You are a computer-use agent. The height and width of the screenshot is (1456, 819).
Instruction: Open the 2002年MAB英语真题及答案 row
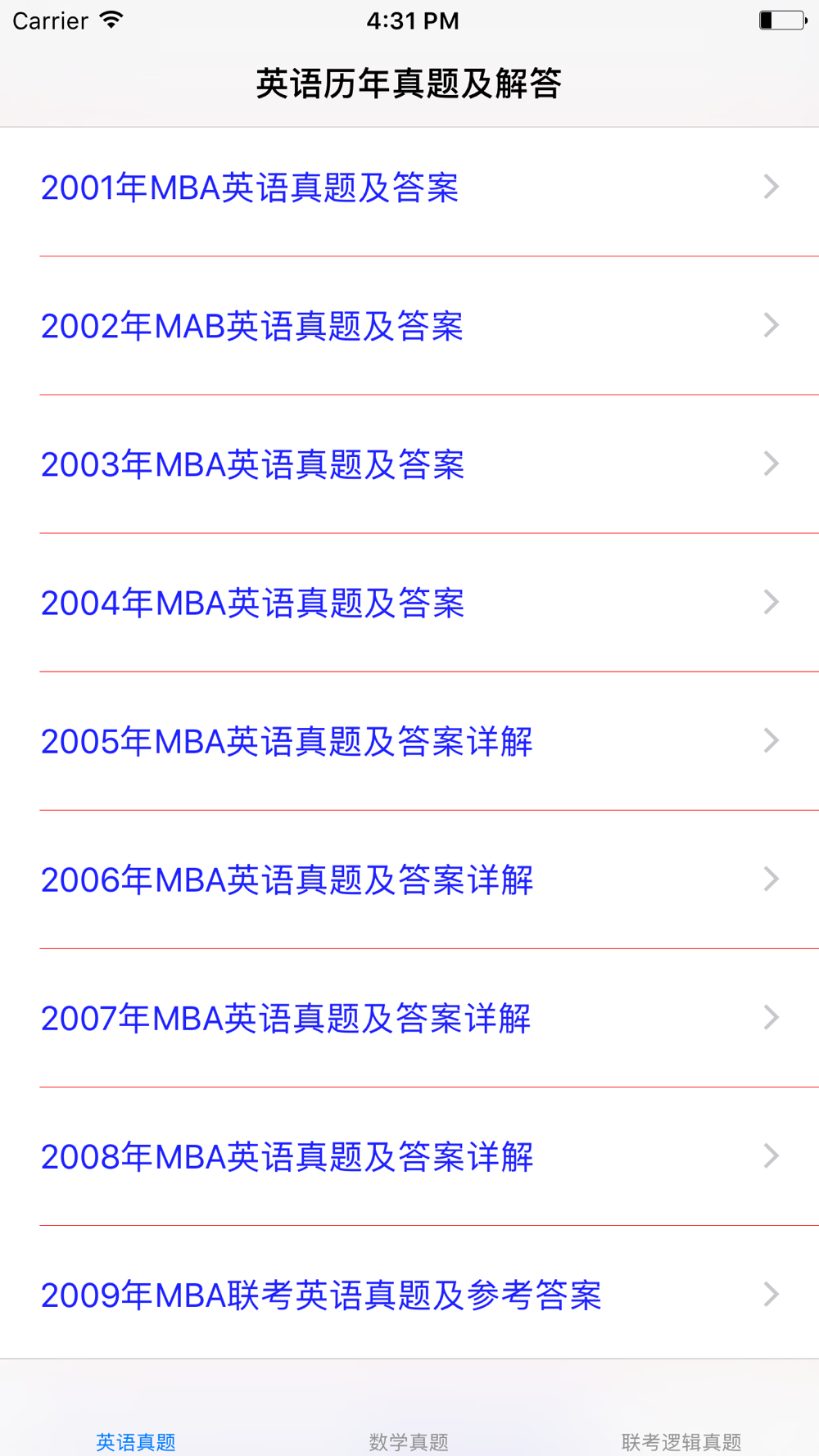pyautogui.click(x=409, y=326)
